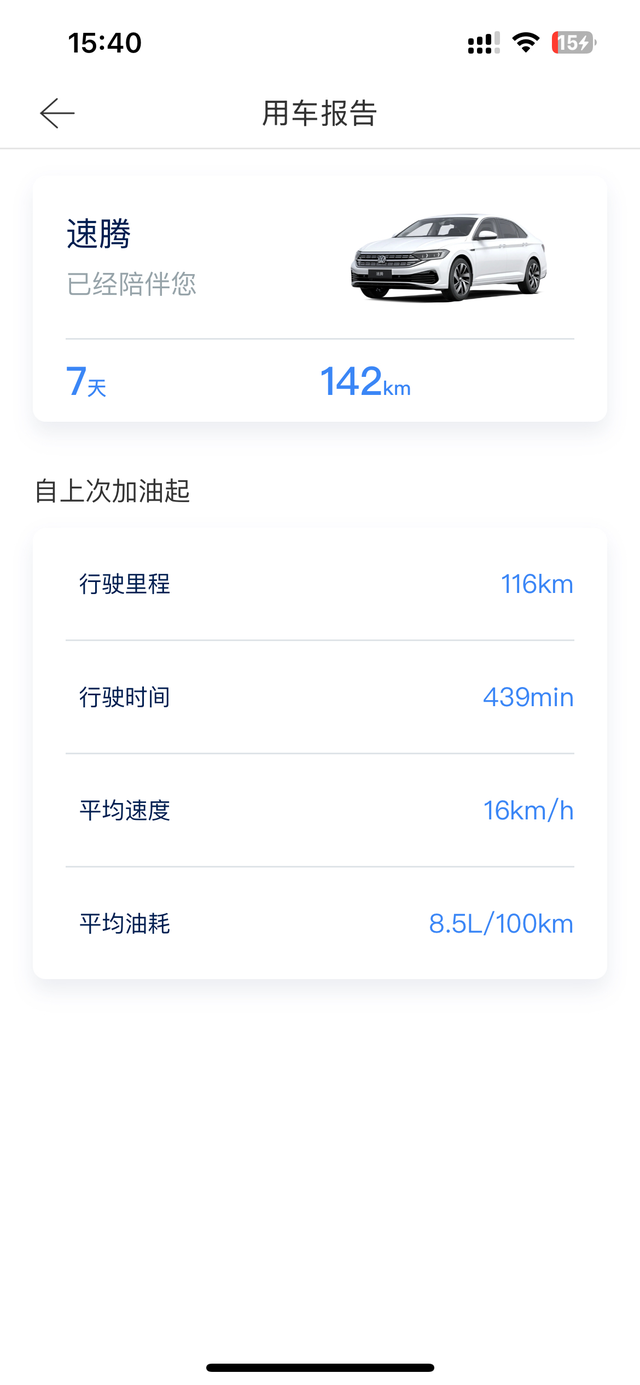Go back from the 用车报告 page

57,114
